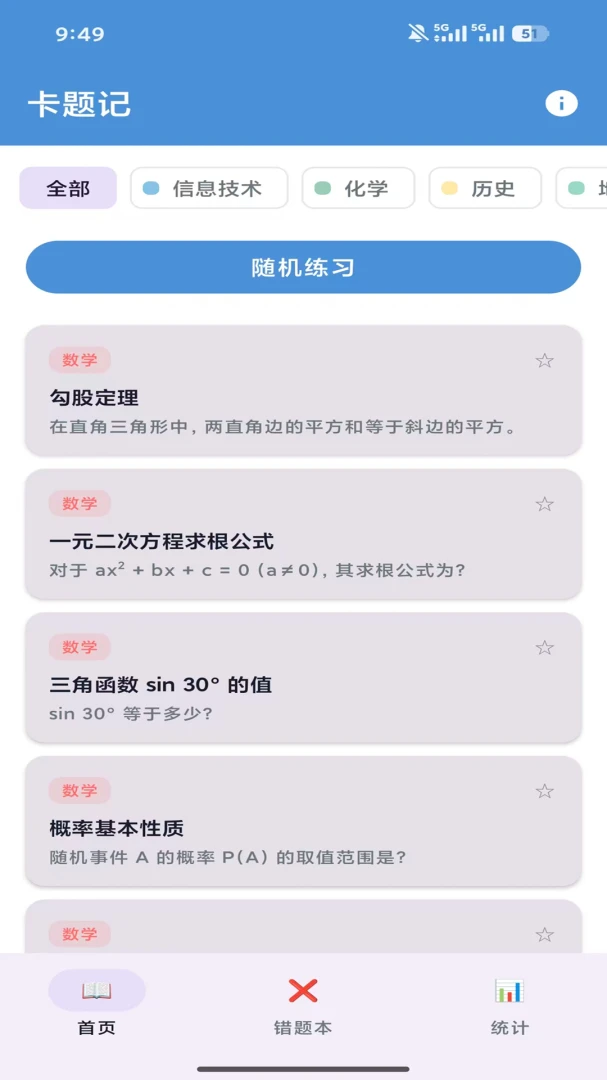Filter cards by 化学

pyautogui.click(x=358, y=188)
